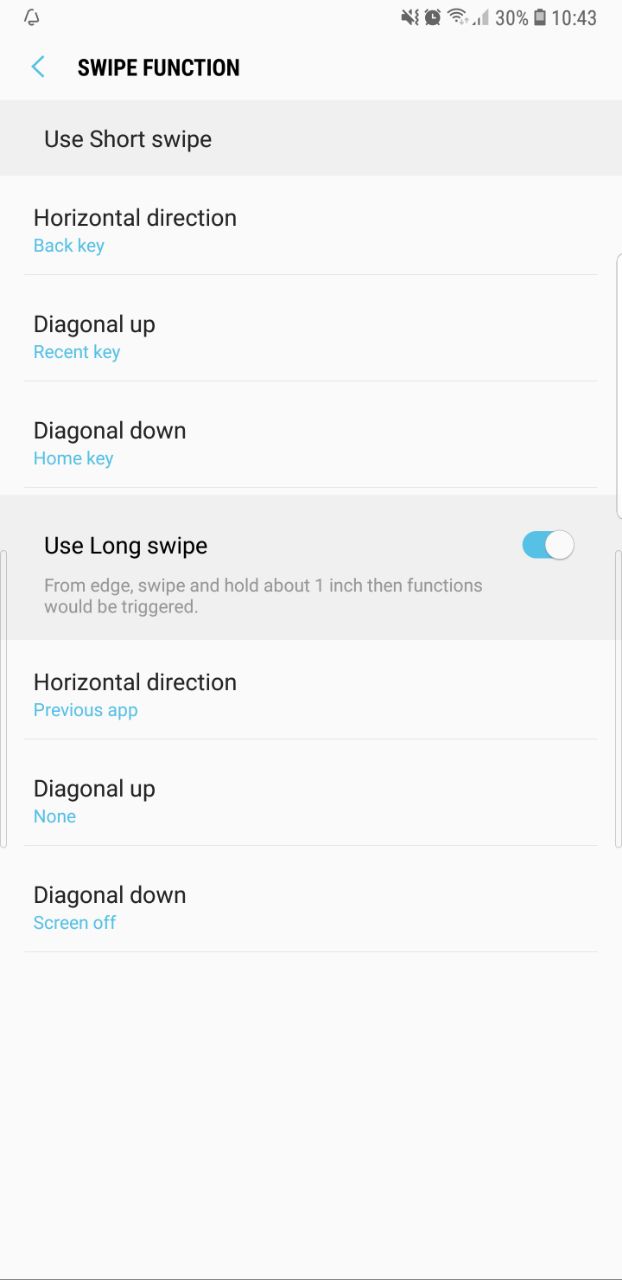Go back from Swipe Function screen
Viewport: 622px width, 1280px height.
pyautogui.click(x=38, y=67)
